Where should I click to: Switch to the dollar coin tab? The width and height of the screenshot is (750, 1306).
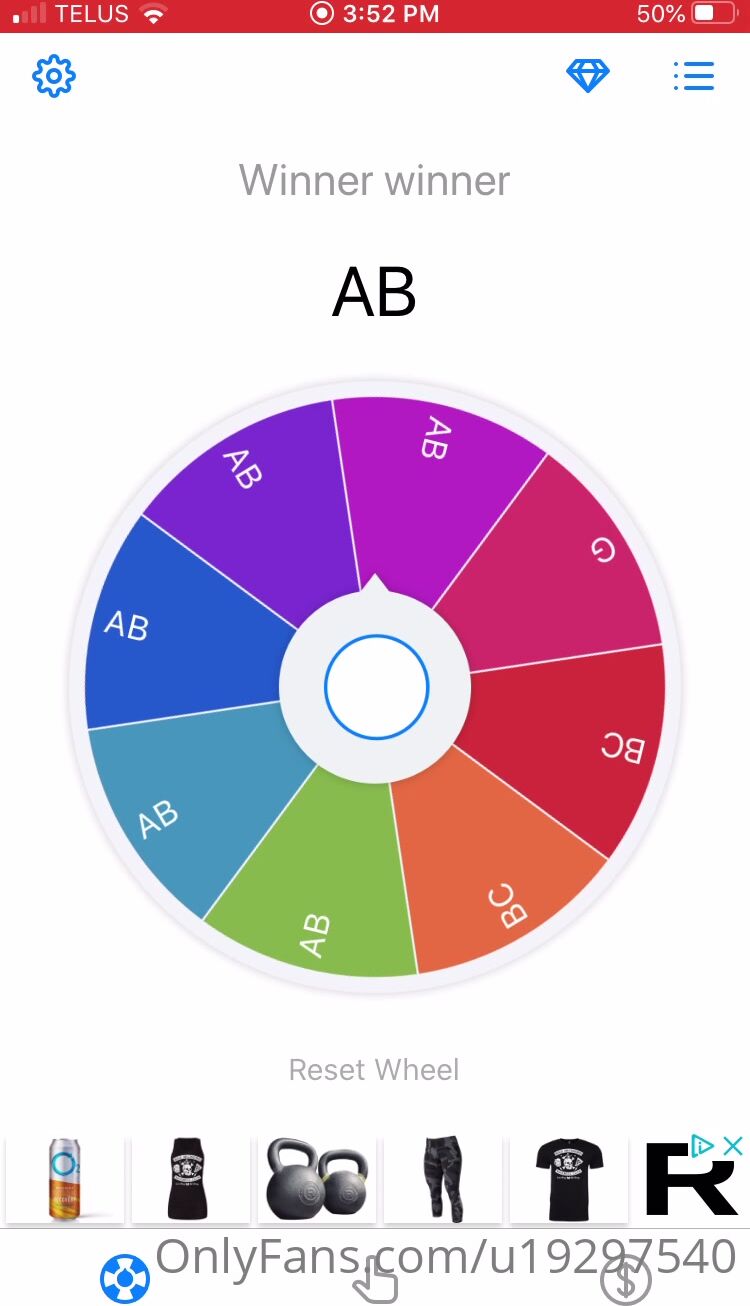[x=625, y=1280]
